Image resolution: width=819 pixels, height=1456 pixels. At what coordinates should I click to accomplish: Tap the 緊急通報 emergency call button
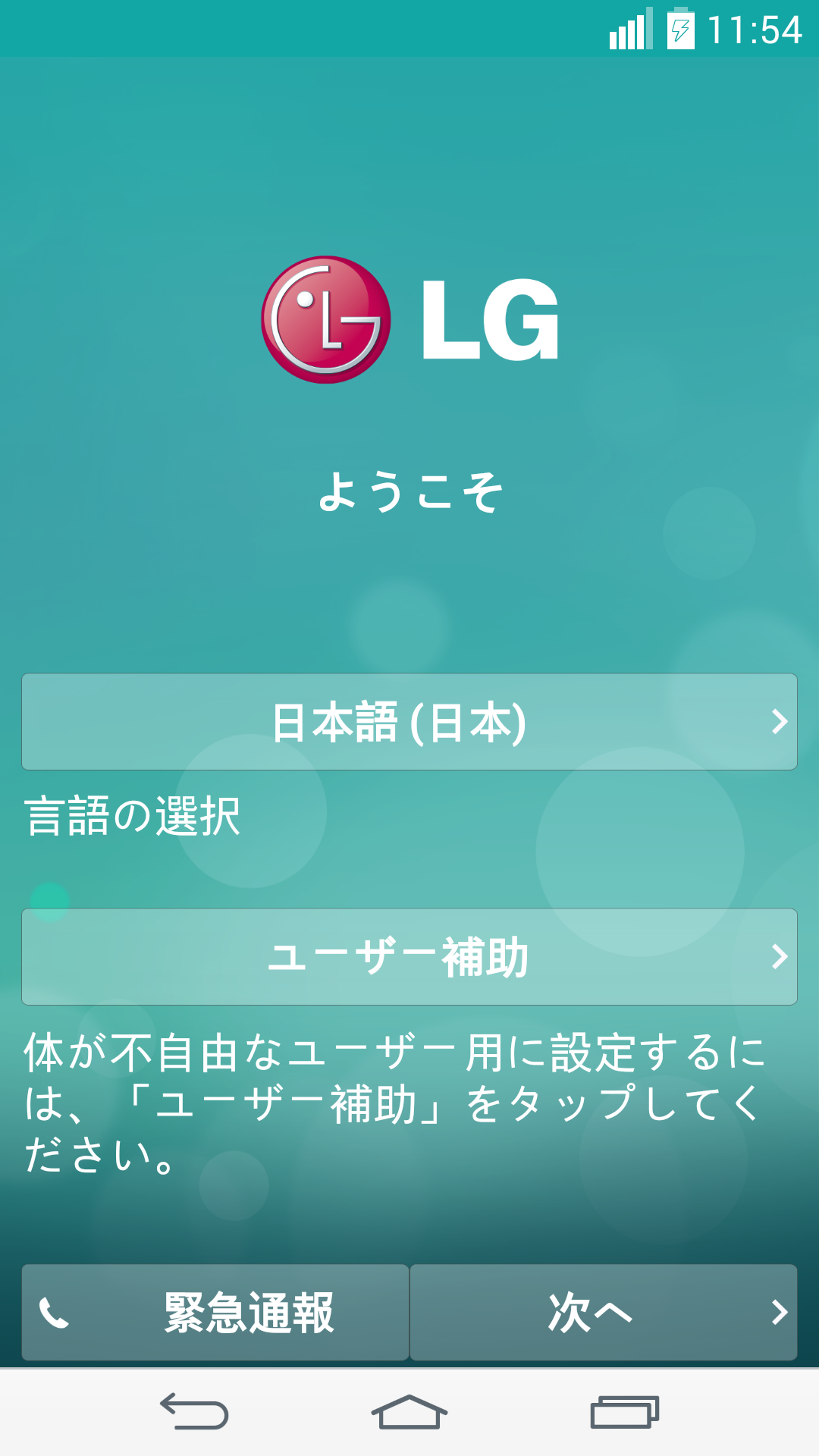click(x=215, y=1312)
